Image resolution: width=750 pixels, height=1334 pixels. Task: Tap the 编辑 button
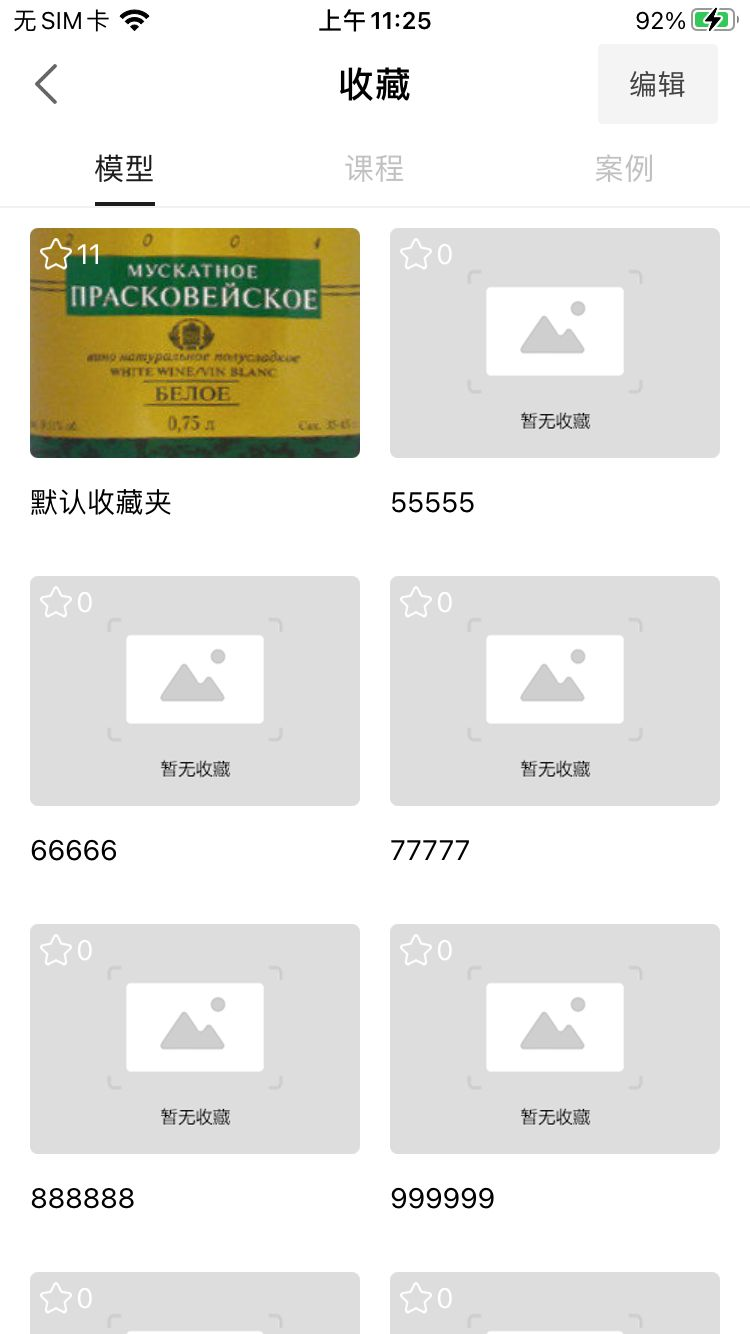(x=657, y=85)
